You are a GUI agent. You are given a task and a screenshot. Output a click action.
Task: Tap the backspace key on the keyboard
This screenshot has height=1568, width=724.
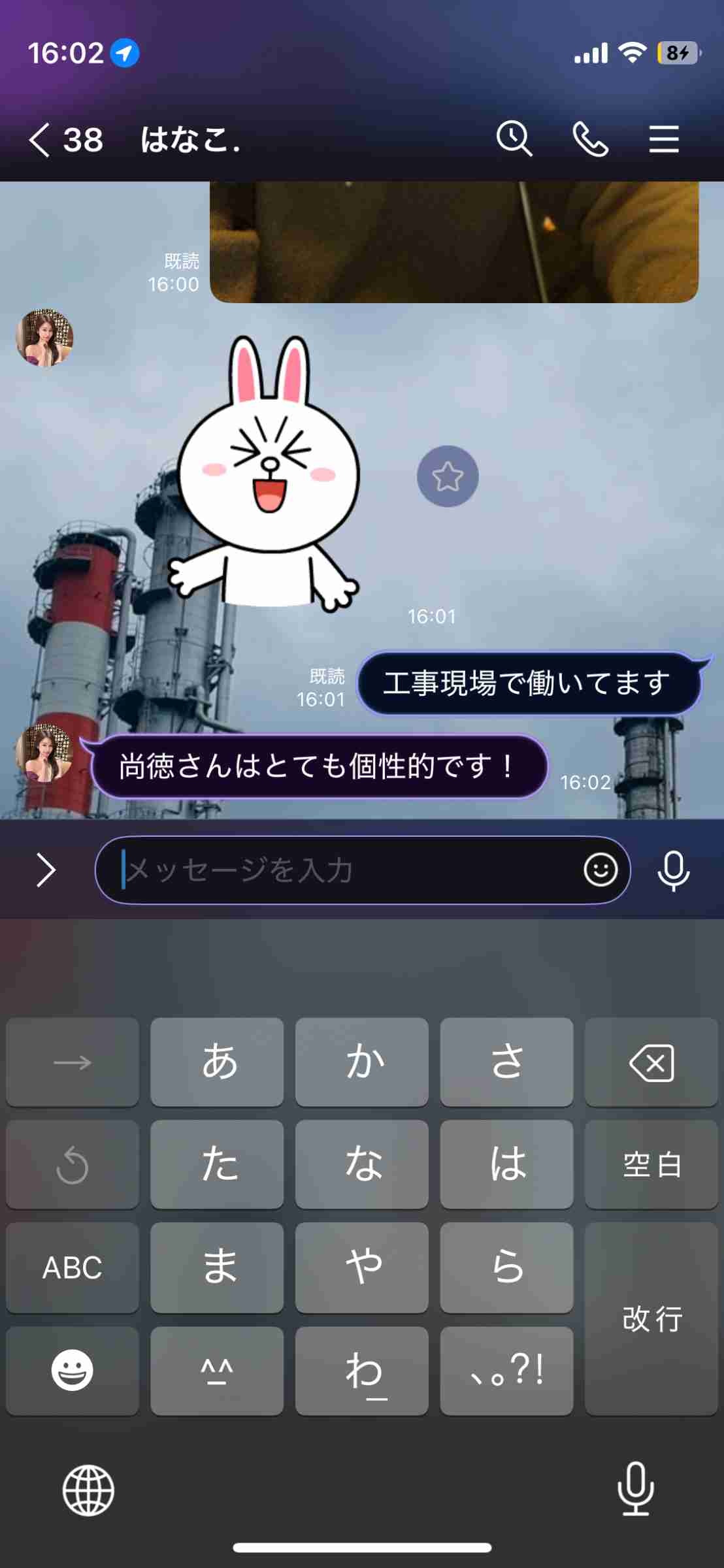point(651,1062)
